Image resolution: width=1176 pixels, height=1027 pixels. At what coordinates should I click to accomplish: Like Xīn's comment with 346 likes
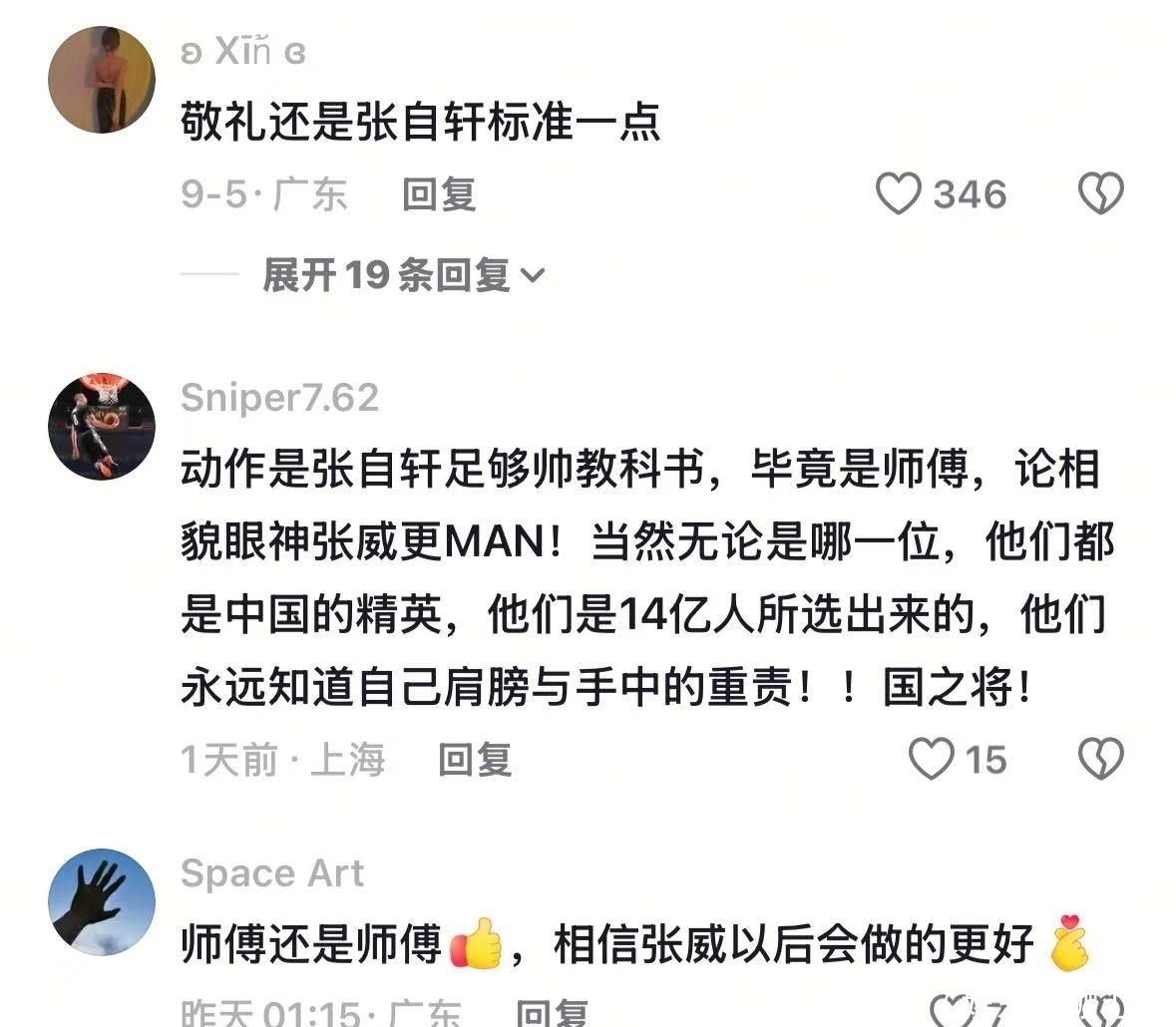pos(898,193)
